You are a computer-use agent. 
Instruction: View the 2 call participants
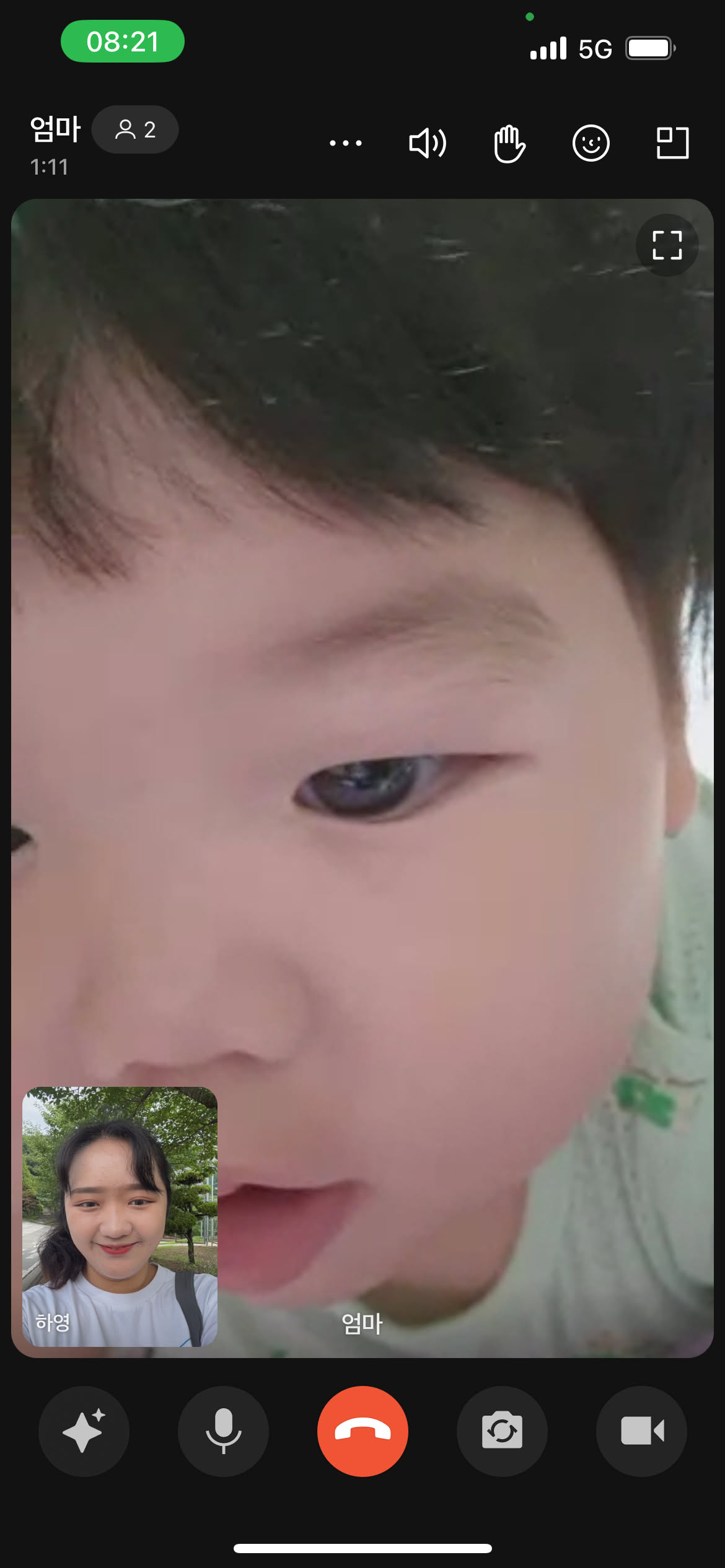point(135,129)
